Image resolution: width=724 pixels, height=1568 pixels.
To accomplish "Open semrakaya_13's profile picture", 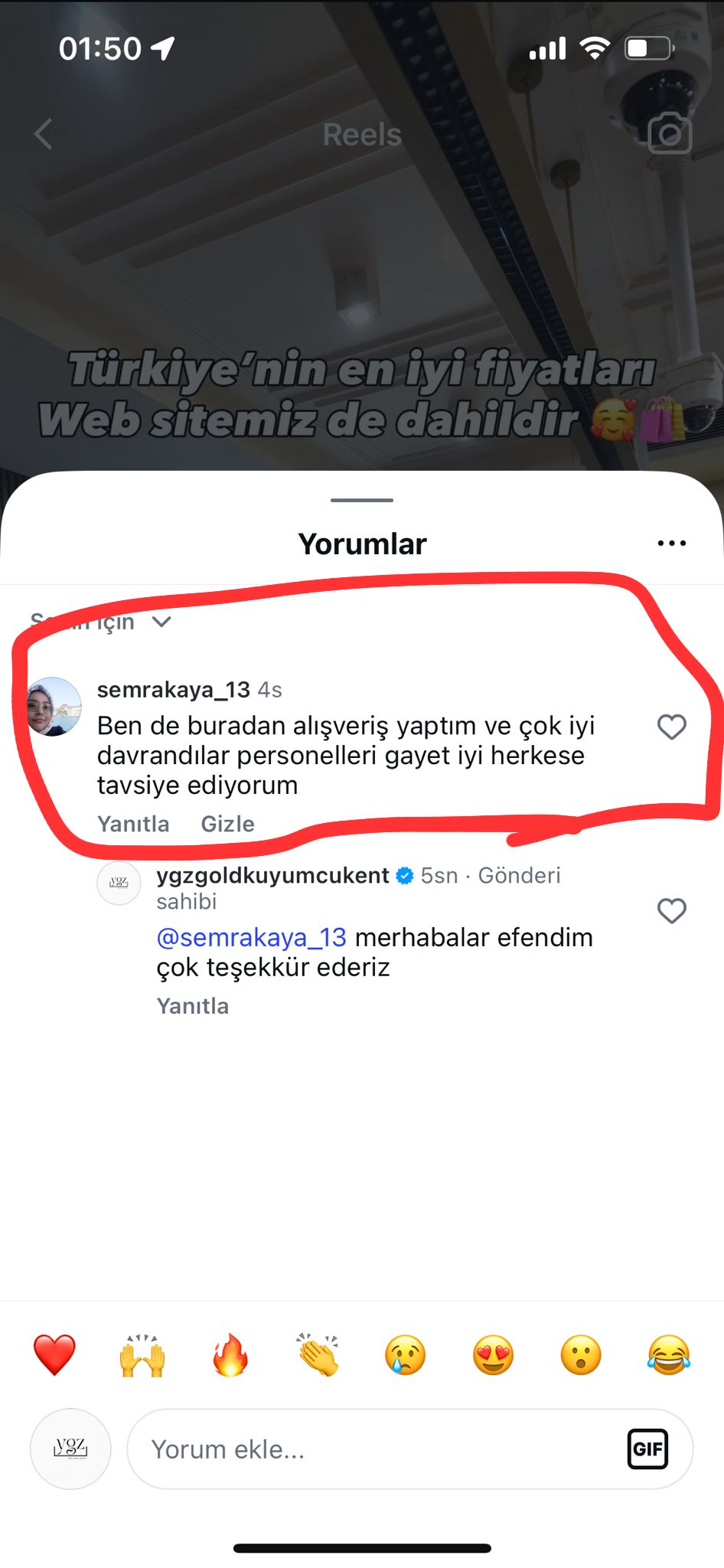I will pos(54,707).
